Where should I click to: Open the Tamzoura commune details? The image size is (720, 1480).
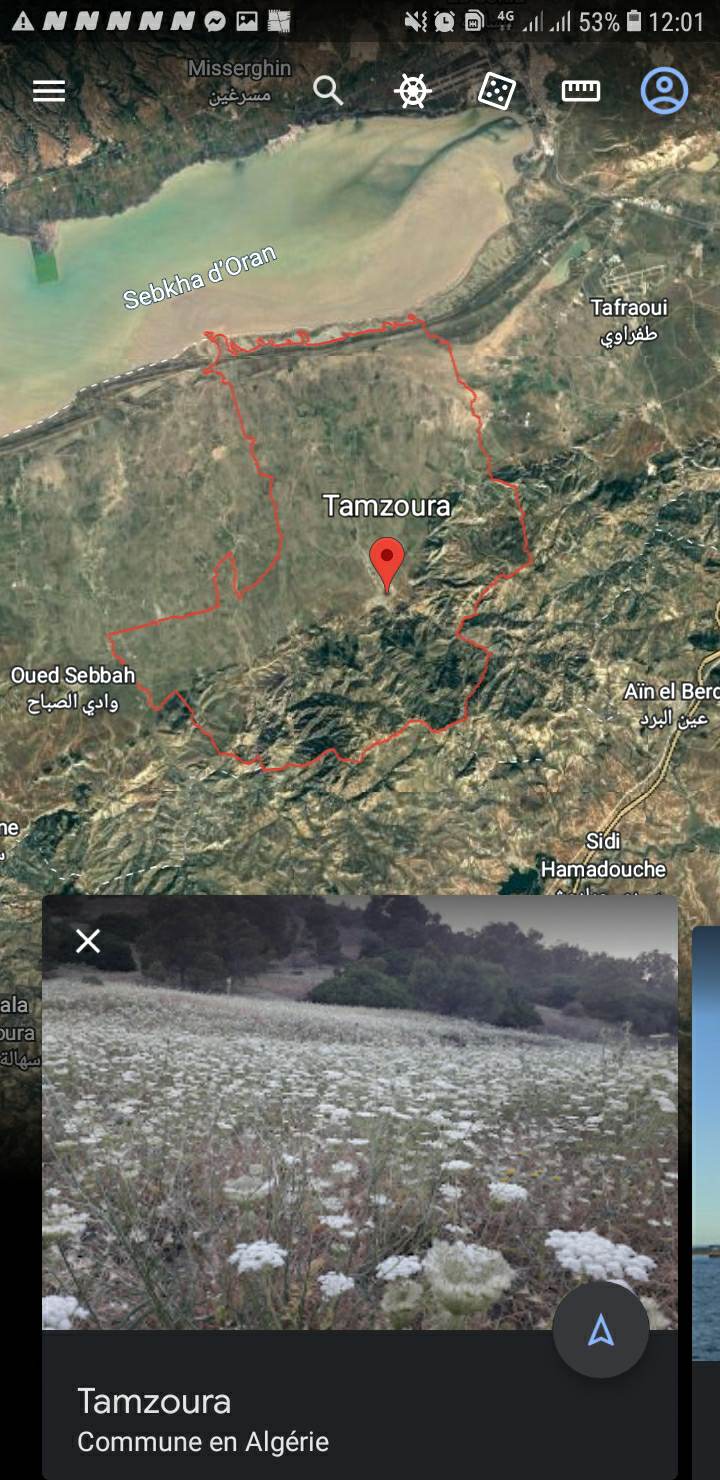(203, 1420)
